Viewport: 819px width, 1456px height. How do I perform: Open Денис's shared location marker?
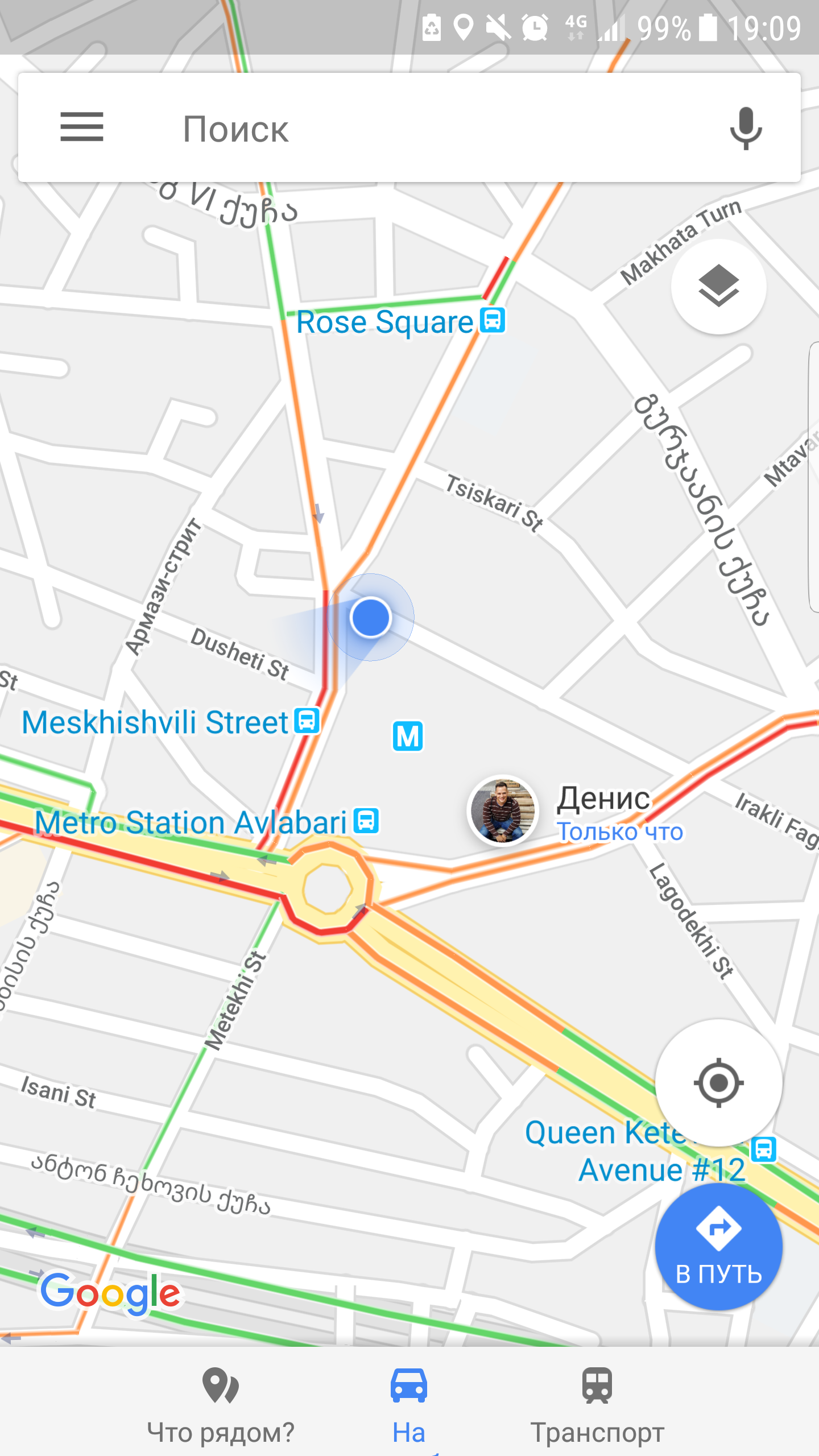coord(502,811)
